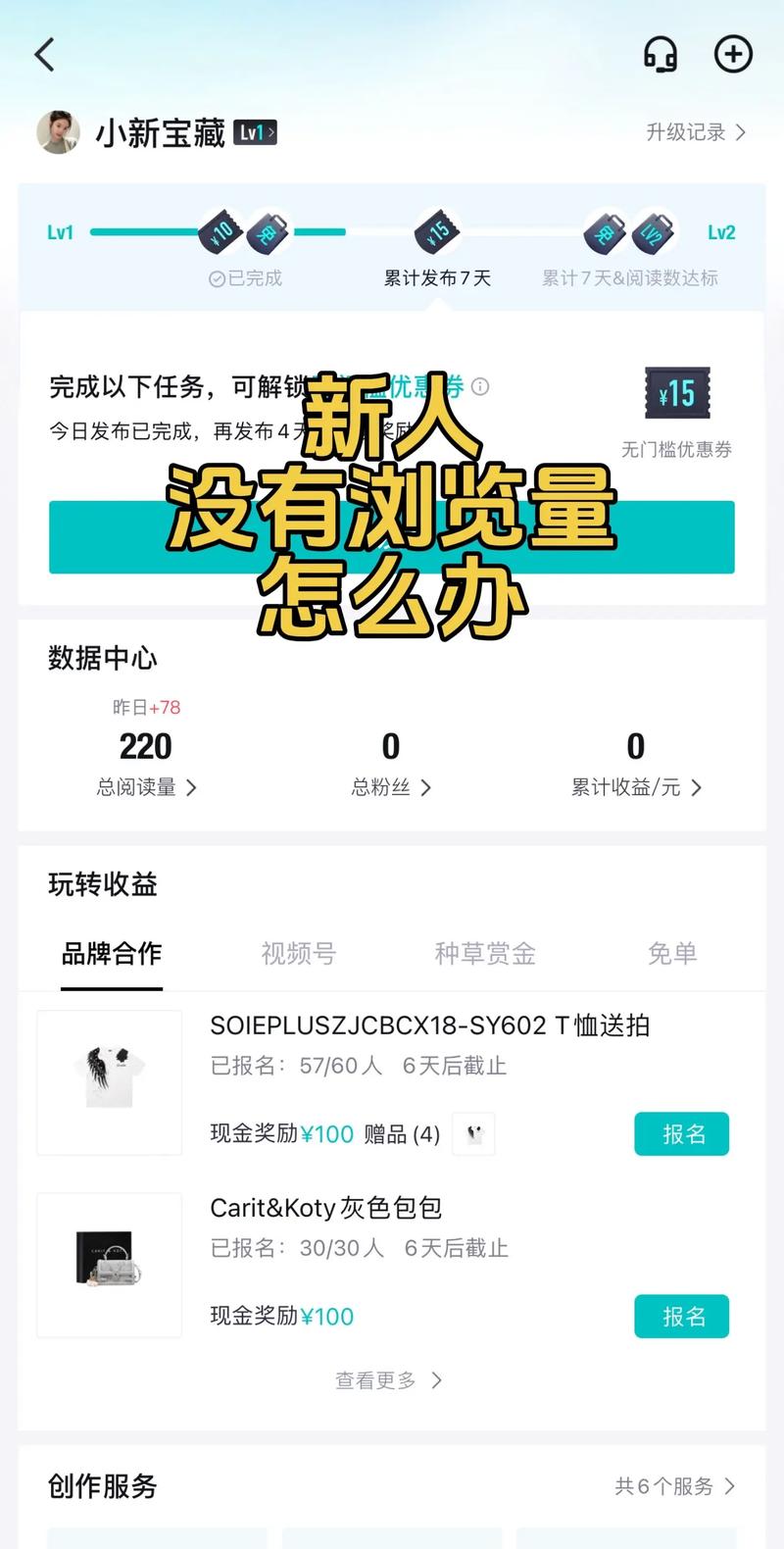Tap the back arrow at top left
Viewport: 784px width, 1549px height.
tap(43, 55)
